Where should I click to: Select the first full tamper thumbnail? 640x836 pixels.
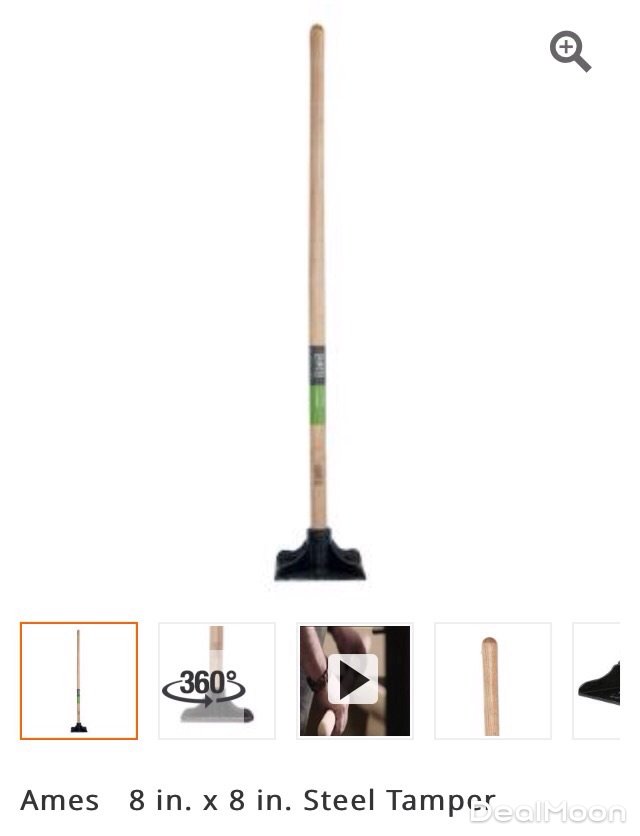point(79,681)
